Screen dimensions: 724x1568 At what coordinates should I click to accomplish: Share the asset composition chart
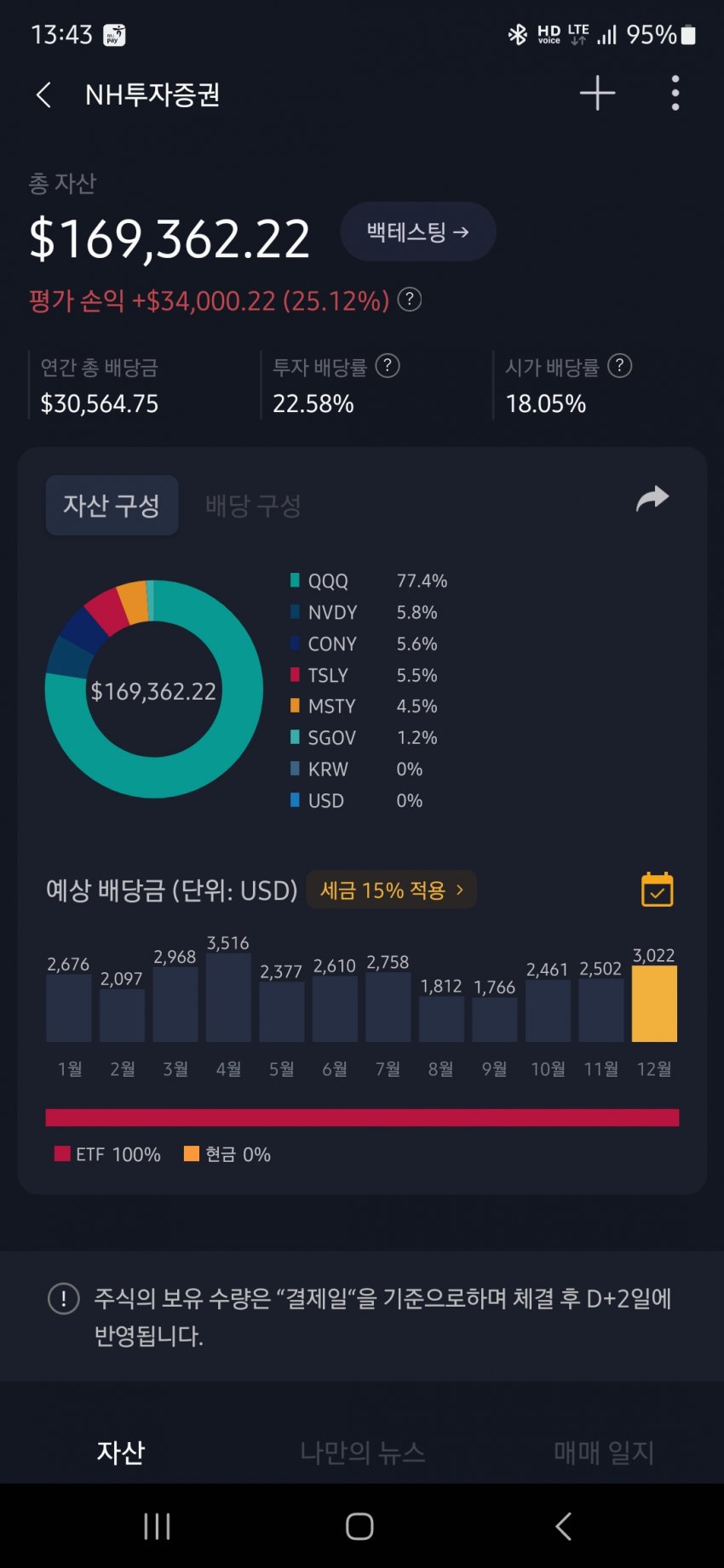pyautogui.click(x=652, y=499)
